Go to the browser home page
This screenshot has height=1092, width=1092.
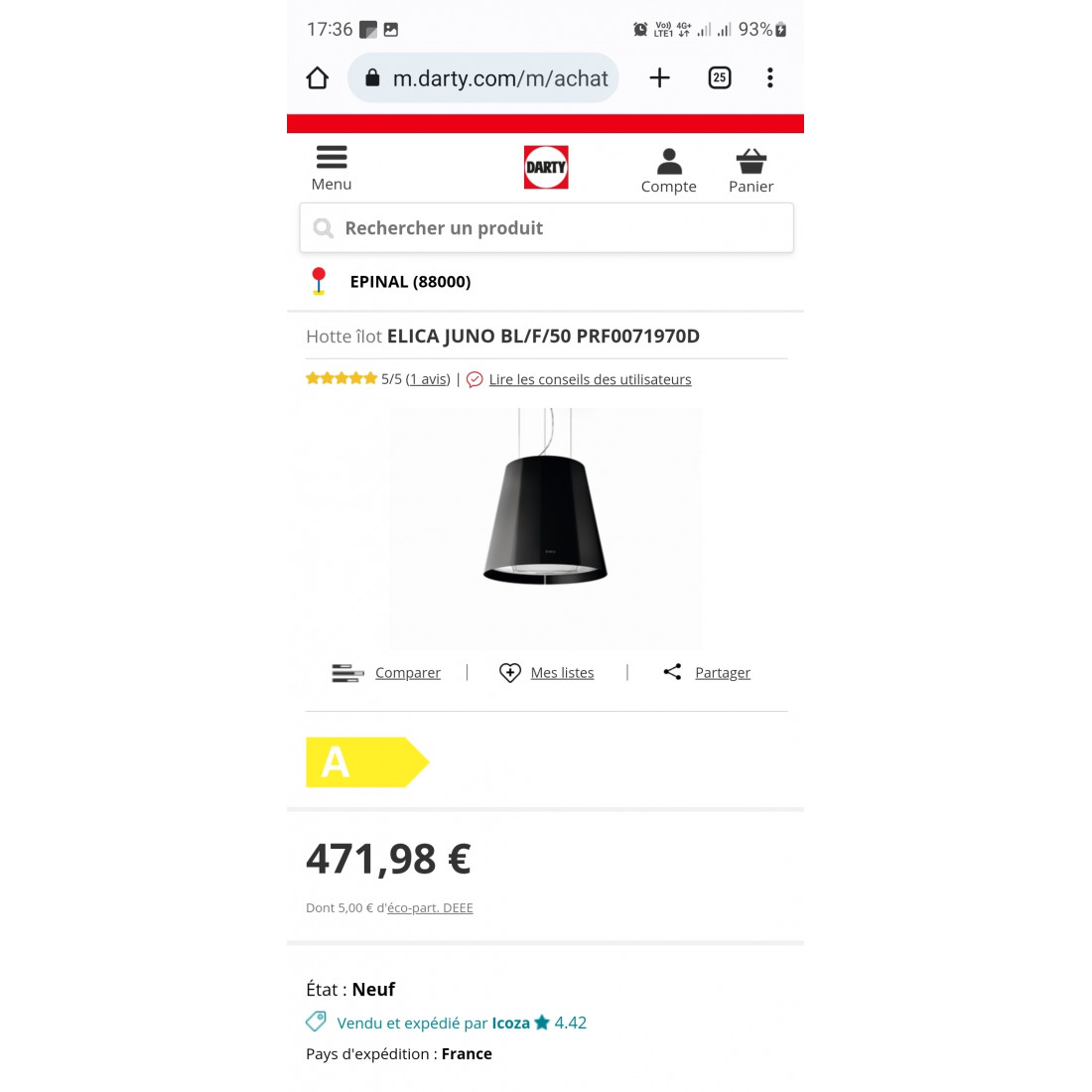(x=318, y=78)
